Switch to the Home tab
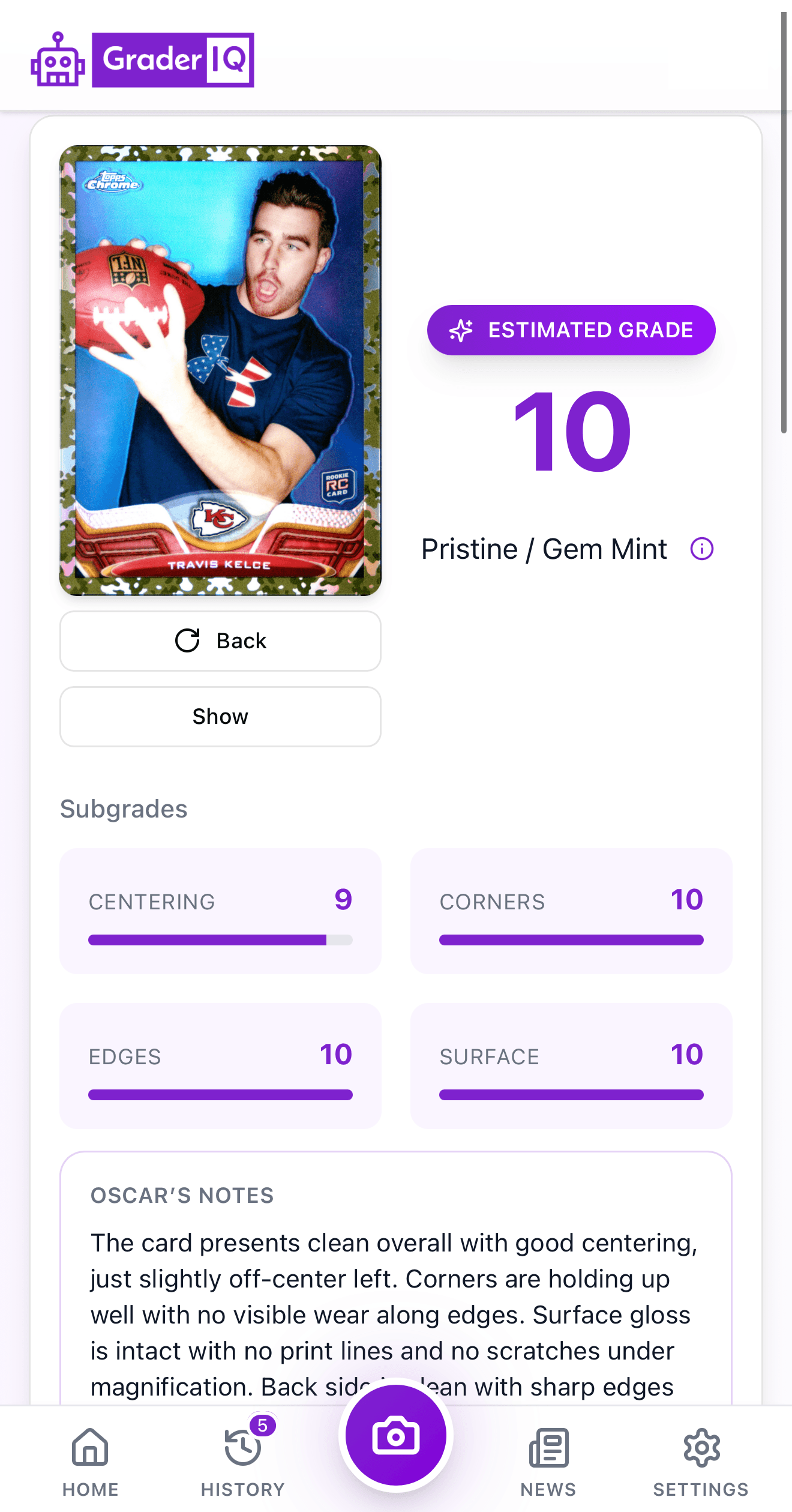The width and height of the screenshot is (792, 1512). point(89,1465)
